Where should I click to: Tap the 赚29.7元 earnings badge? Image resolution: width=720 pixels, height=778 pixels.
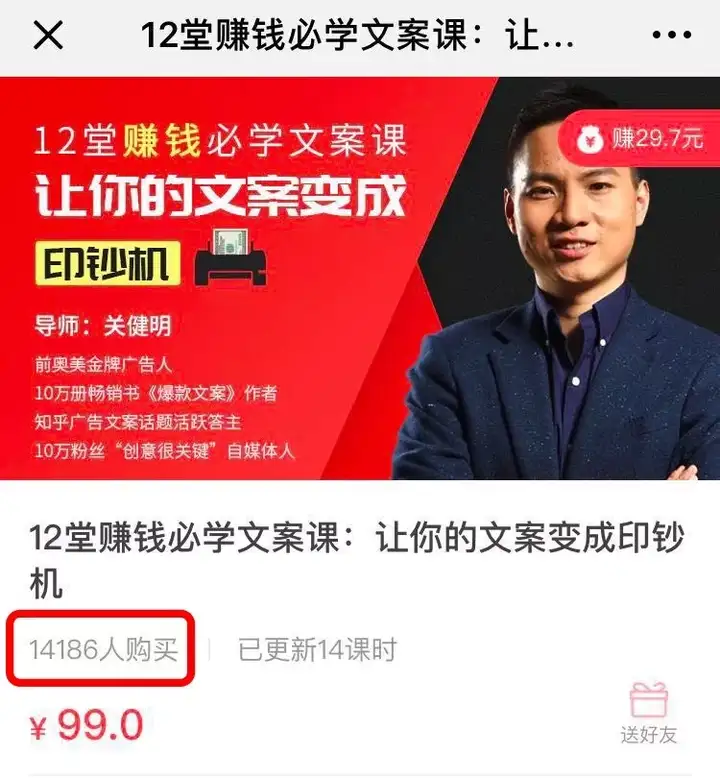[642, 139]
